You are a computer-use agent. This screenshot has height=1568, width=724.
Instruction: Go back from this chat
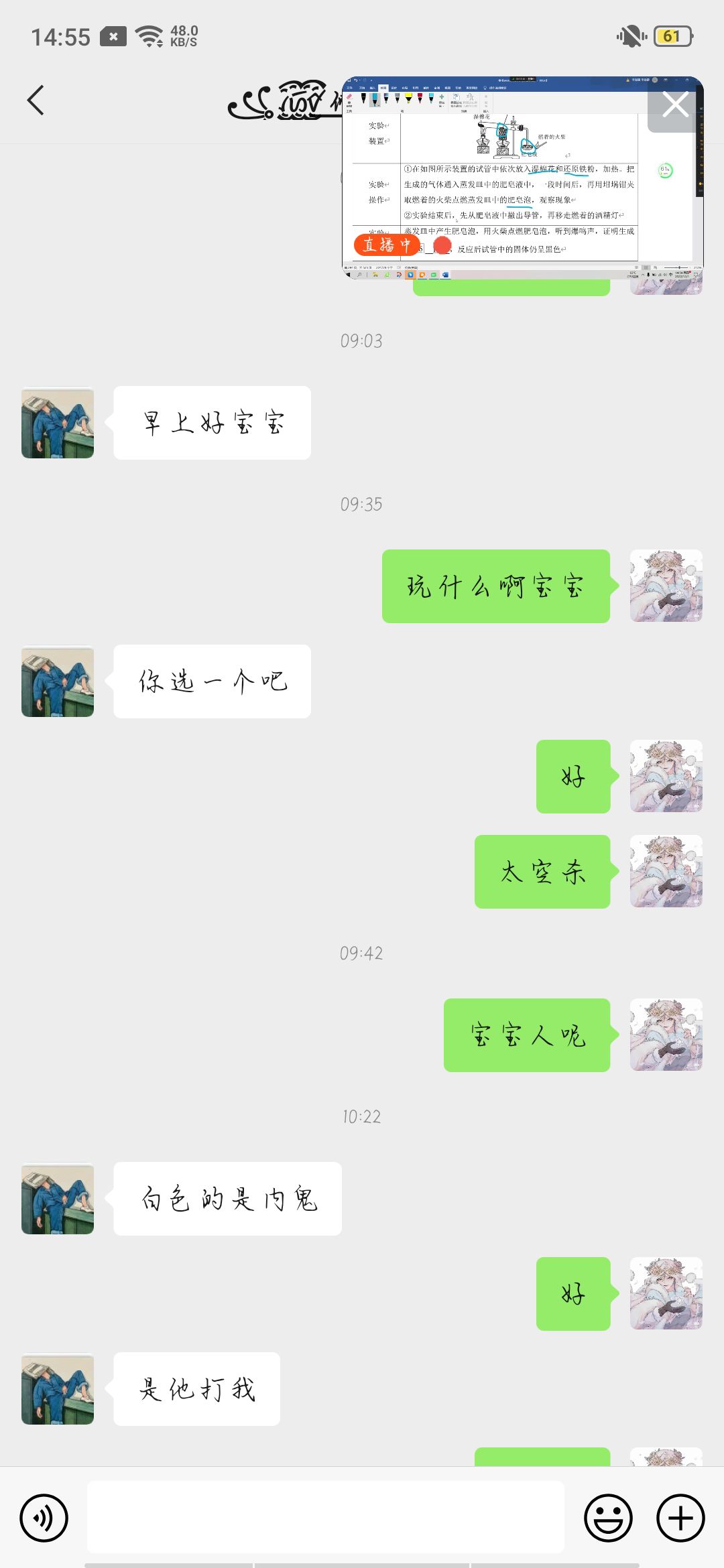coord(36,101)
